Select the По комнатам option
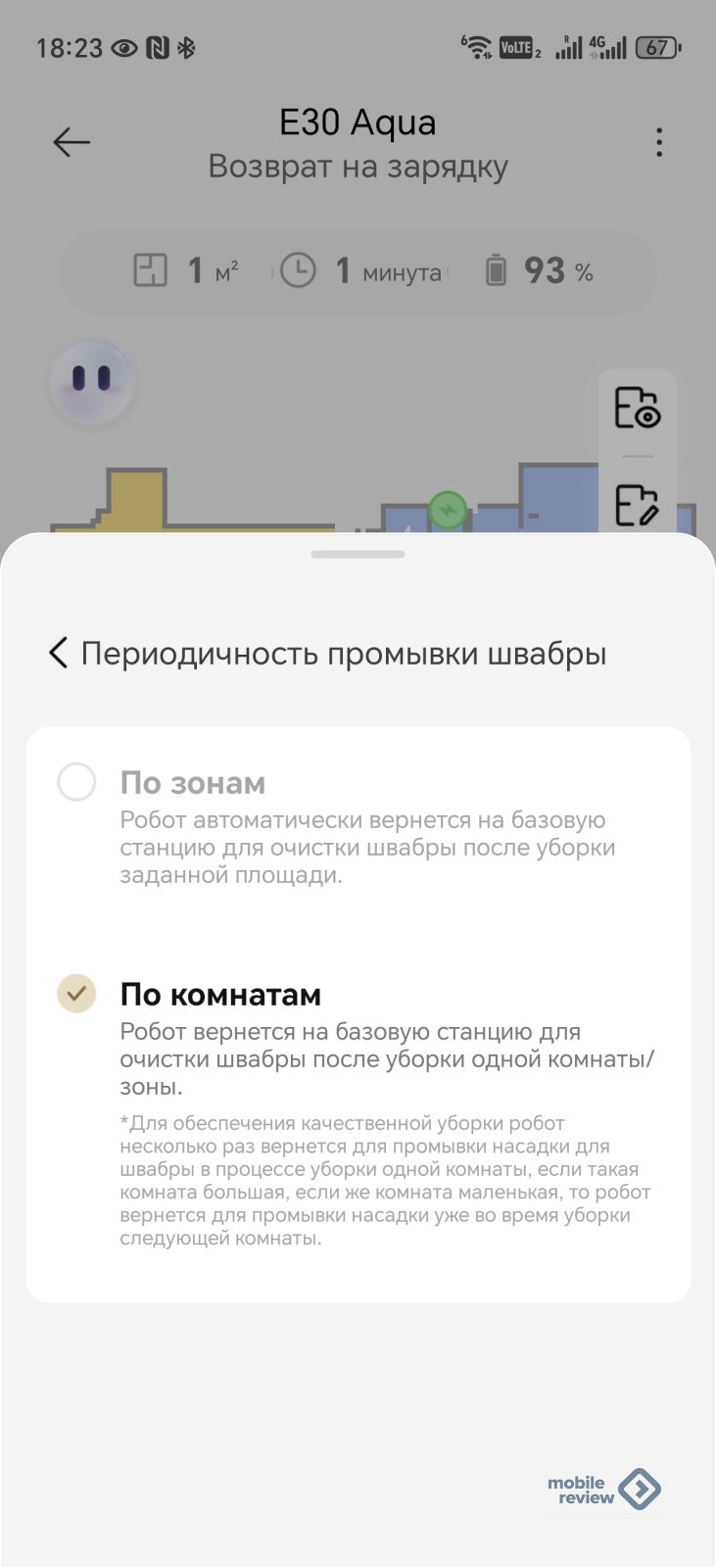The image size is (716, 1568). pos(76,994)
